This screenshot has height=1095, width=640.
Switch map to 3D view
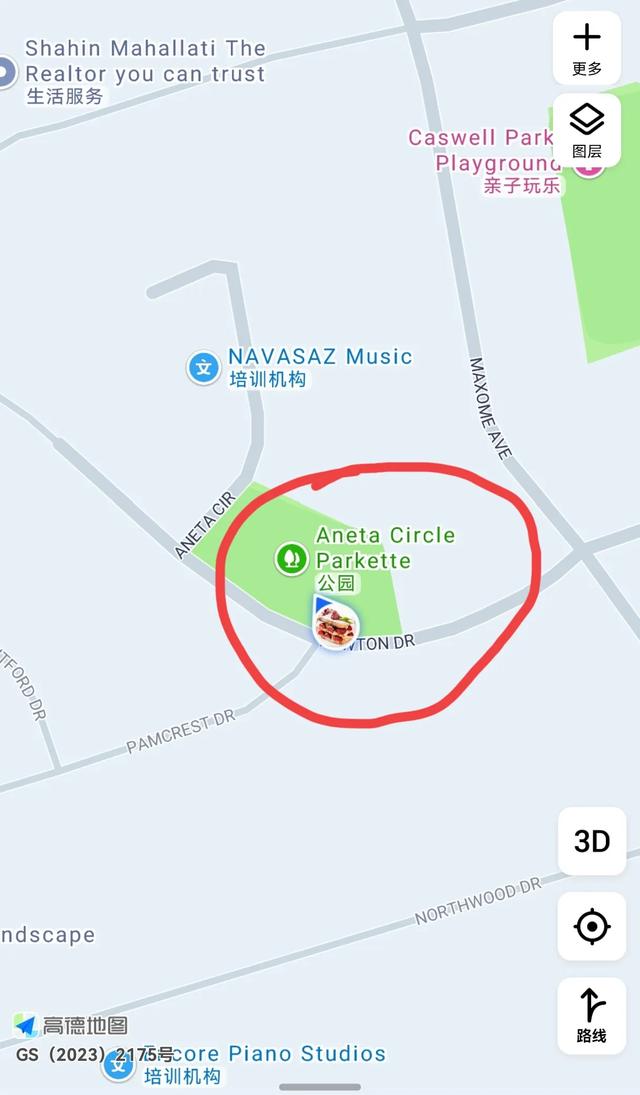click(591, 841)
